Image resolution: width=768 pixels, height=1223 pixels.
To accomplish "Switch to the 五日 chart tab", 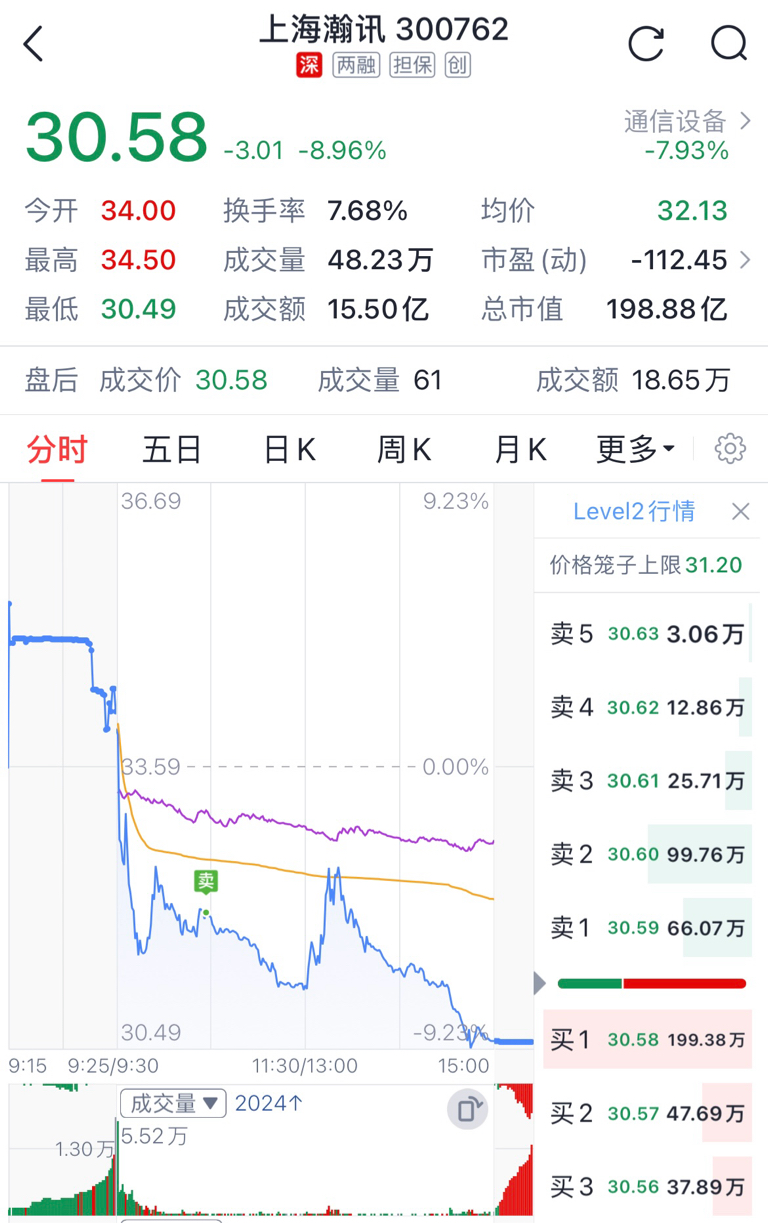I will click(x=172, y=450).
